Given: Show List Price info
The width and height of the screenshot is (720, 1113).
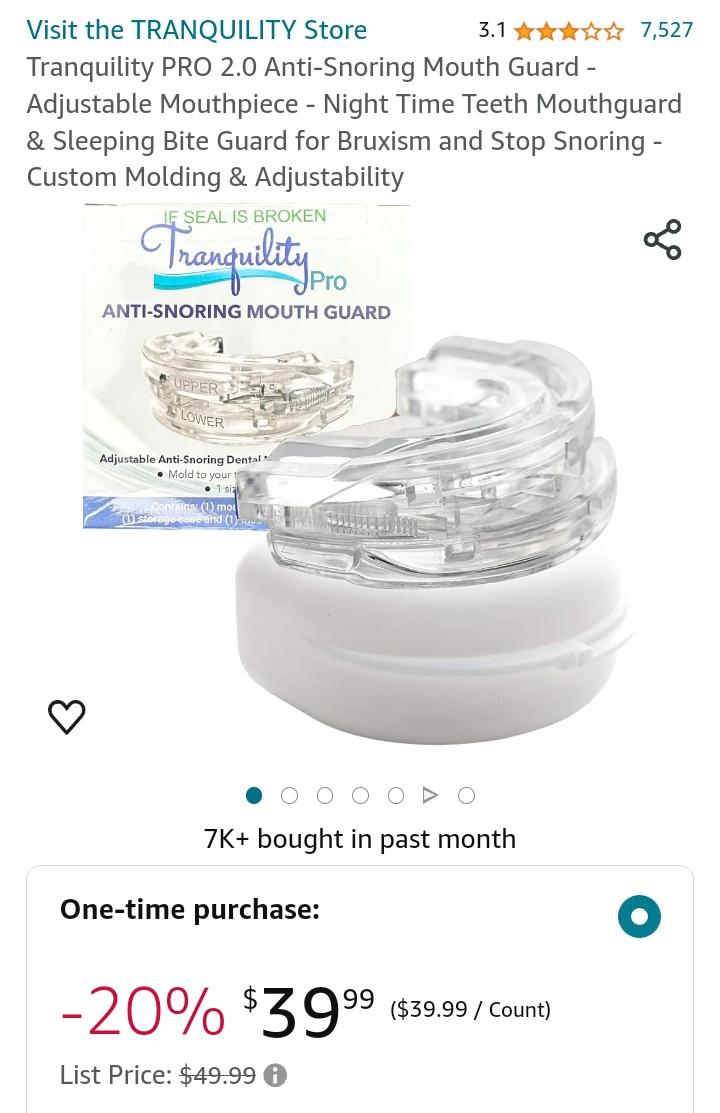Looking at the screenshot, I should [275, 1076].
